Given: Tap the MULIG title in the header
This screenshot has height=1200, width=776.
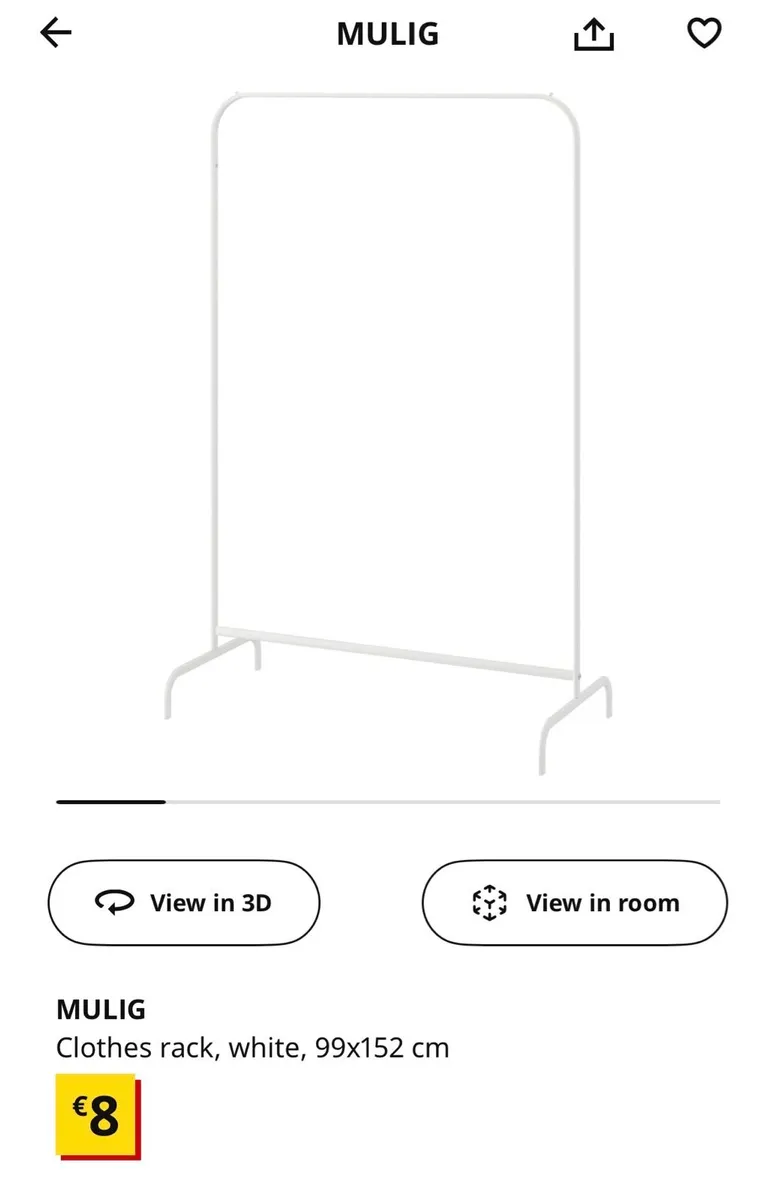Looking at the screenshot, I should (x=388, y=33).
